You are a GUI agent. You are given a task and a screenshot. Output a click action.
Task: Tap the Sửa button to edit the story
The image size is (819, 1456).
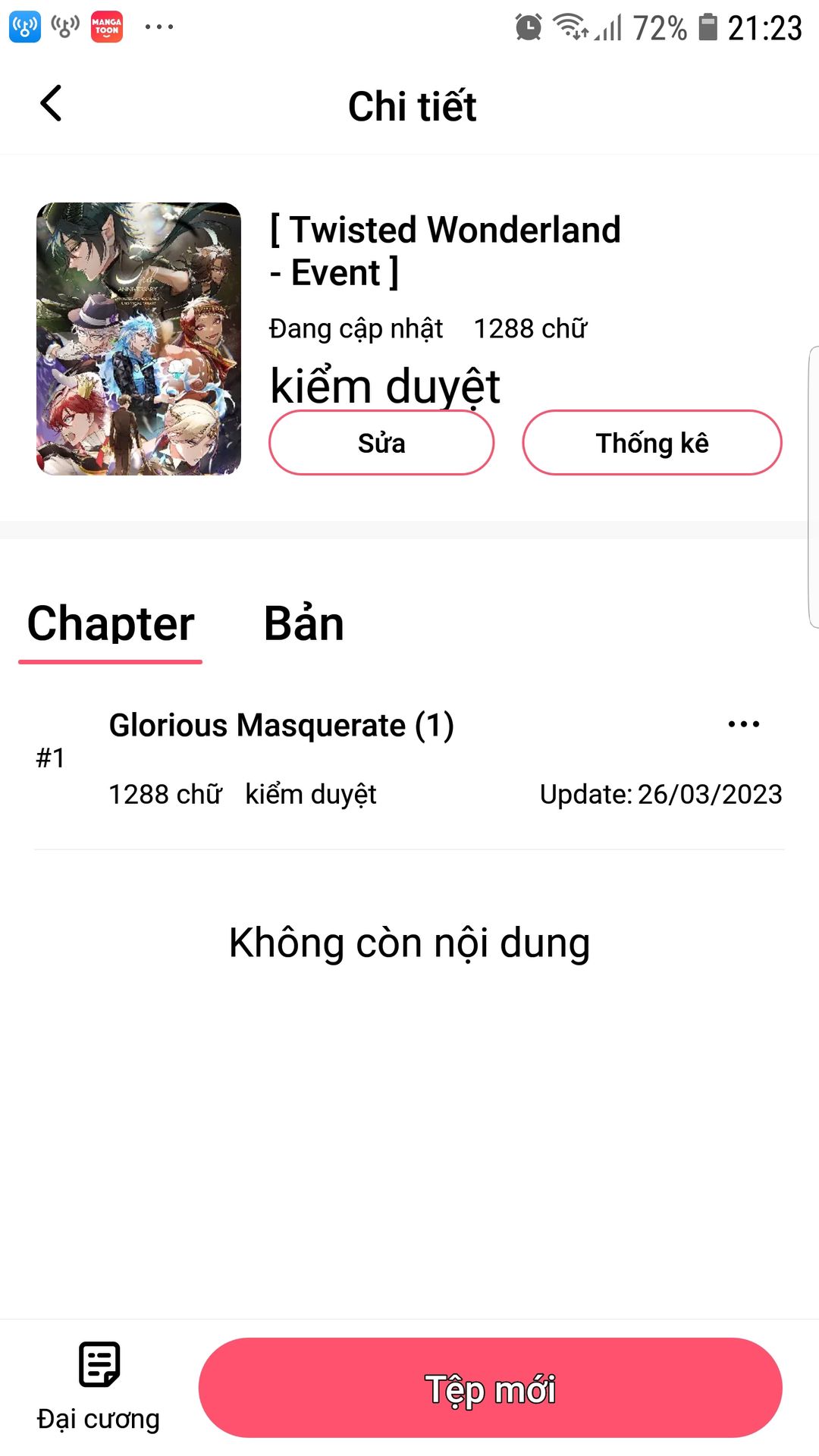click(381, 443)
